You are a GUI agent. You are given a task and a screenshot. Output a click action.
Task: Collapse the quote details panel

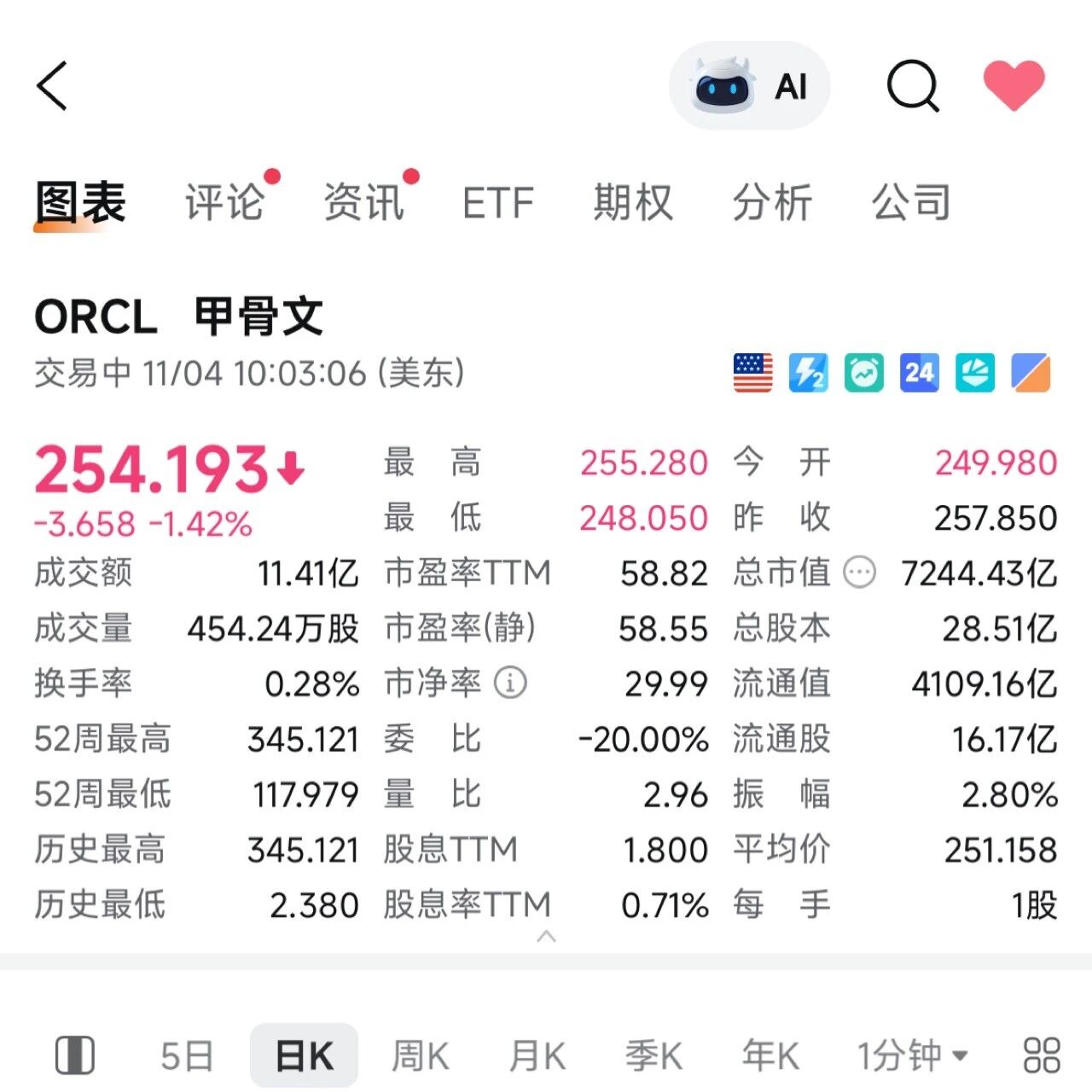click(546, 937)
